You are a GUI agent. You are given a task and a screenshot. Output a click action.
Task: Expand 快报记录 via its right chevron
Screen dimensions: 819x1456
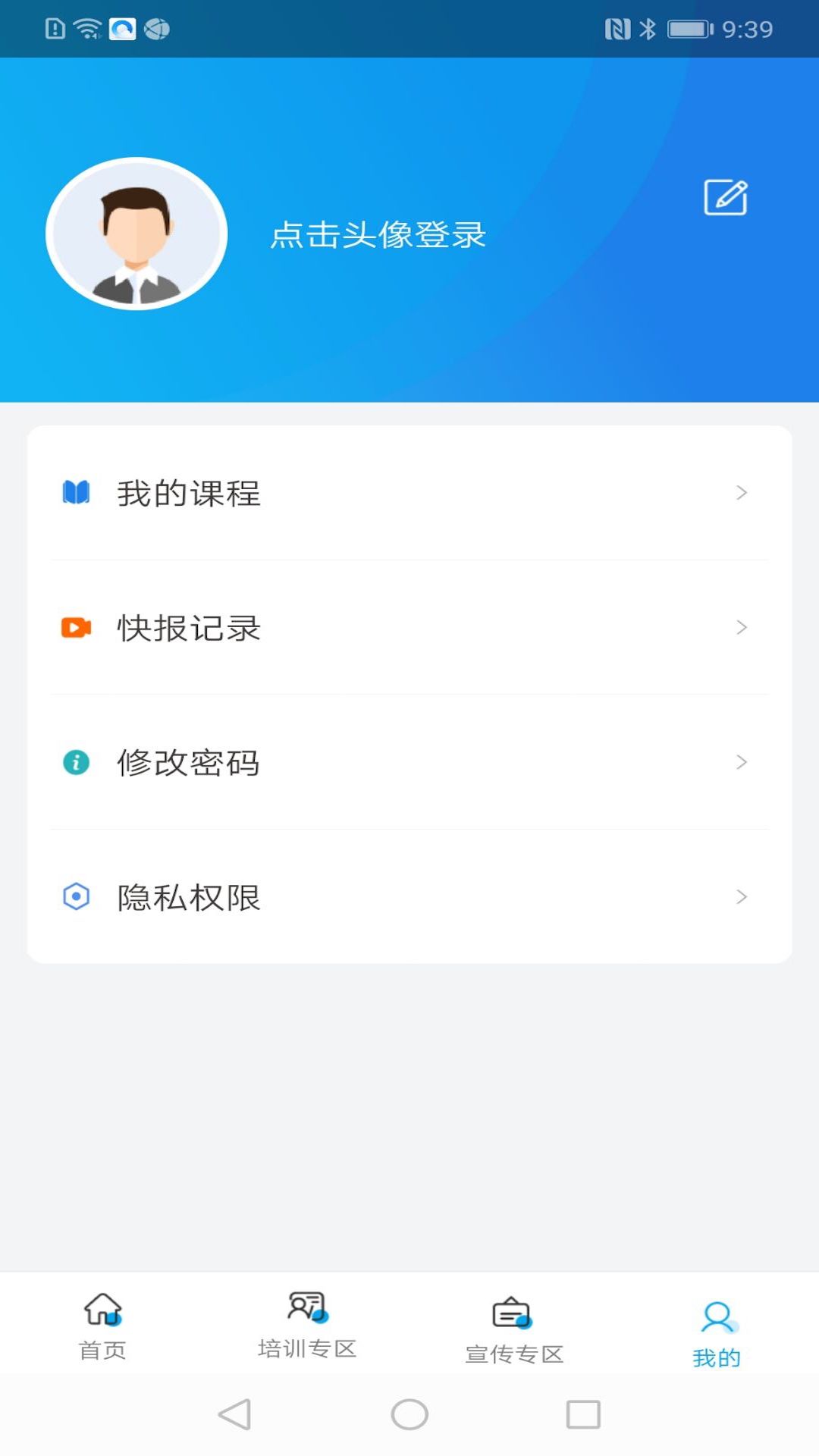click(742, 628)
